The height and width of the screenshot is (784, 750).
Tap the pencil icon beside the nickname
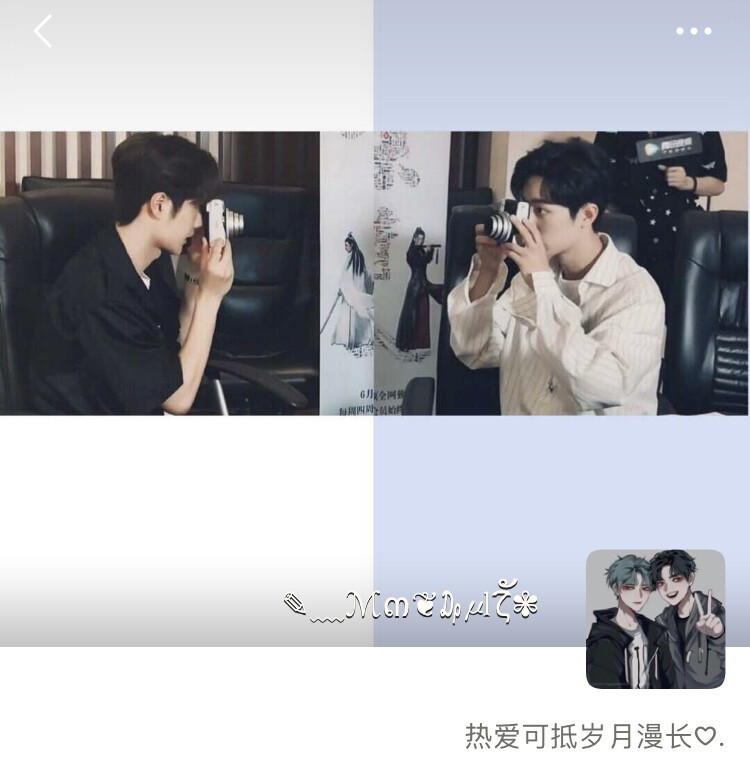point(295,601)
